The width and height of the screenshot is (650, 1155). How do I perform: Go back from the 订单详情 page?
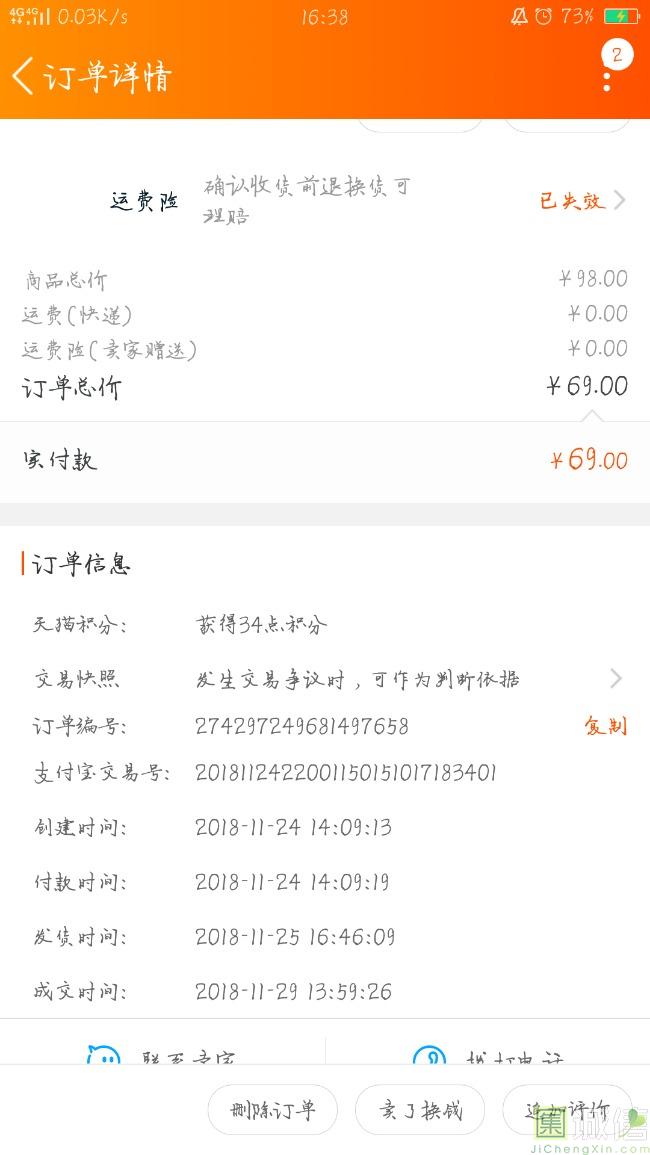(x=22, y=77)
